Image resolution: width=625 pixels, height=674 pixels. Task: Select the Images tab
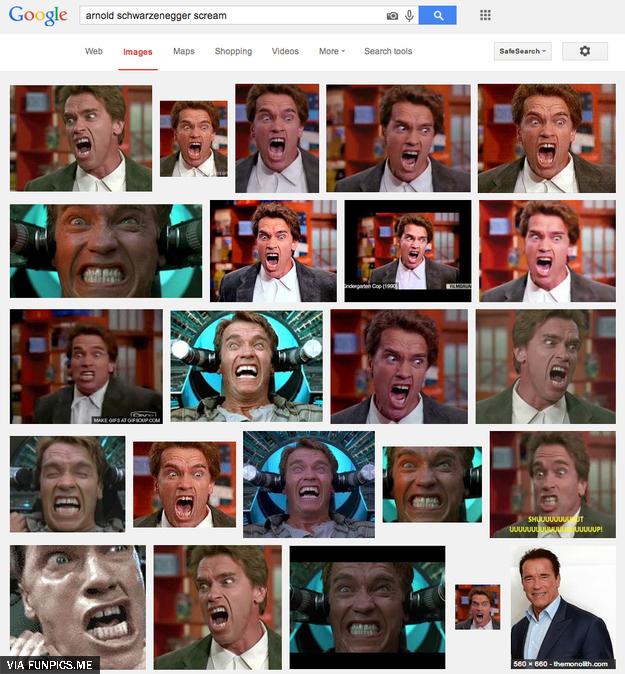138,52
